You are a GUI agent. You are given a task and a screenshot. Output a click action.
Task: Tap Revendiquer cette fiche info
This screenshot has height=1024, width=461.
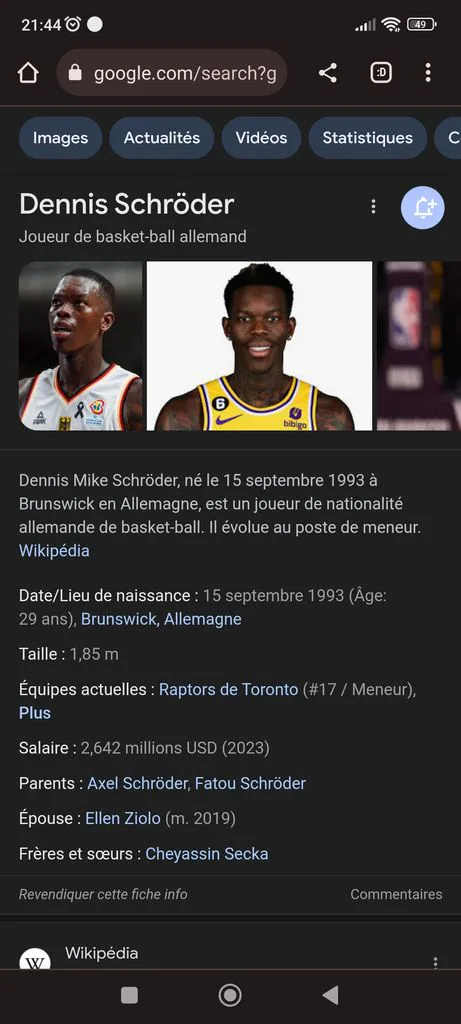(x=103, y=894)
